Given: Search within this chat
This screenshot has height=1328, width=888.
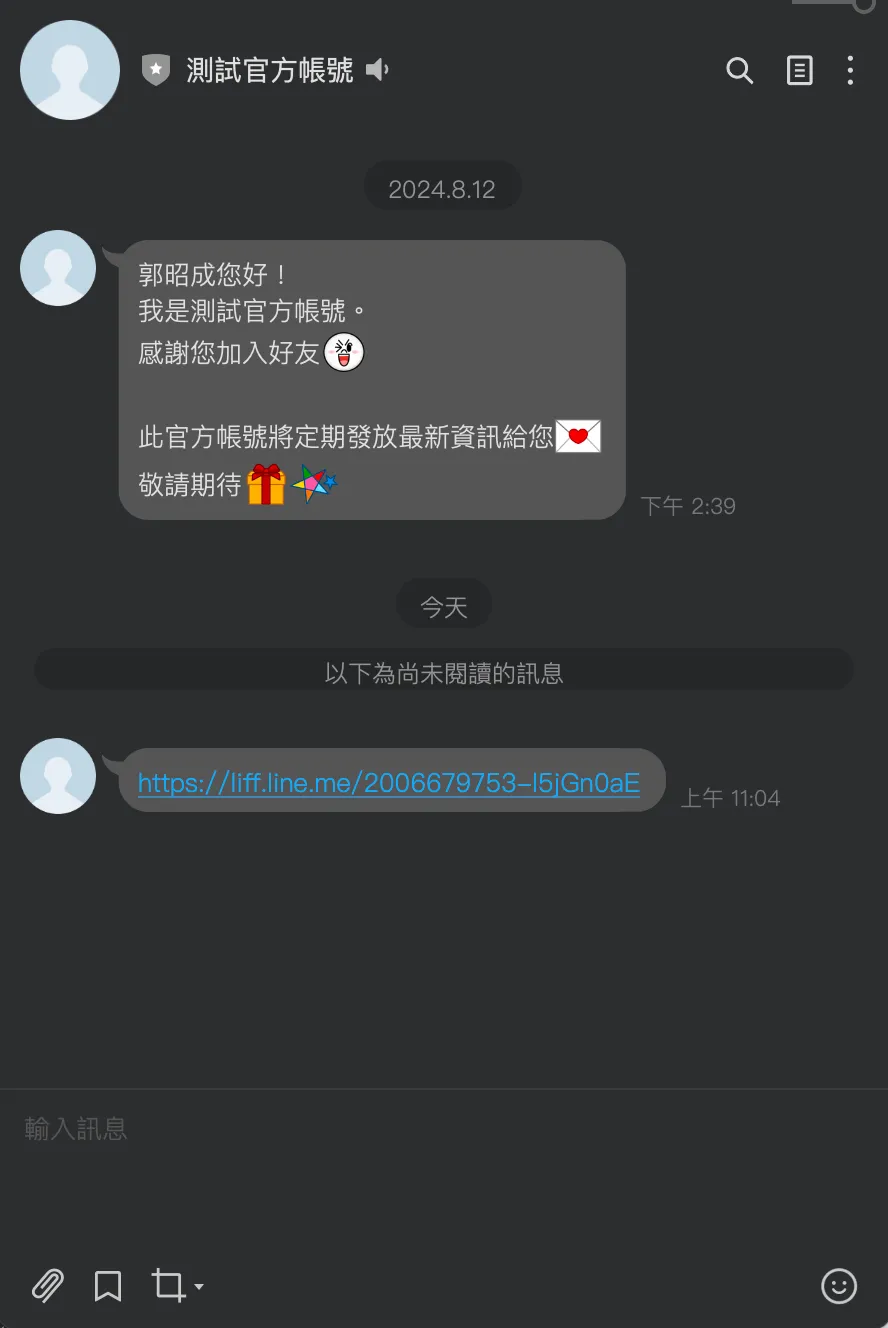Looking at the screenshot, I should 739,70.
